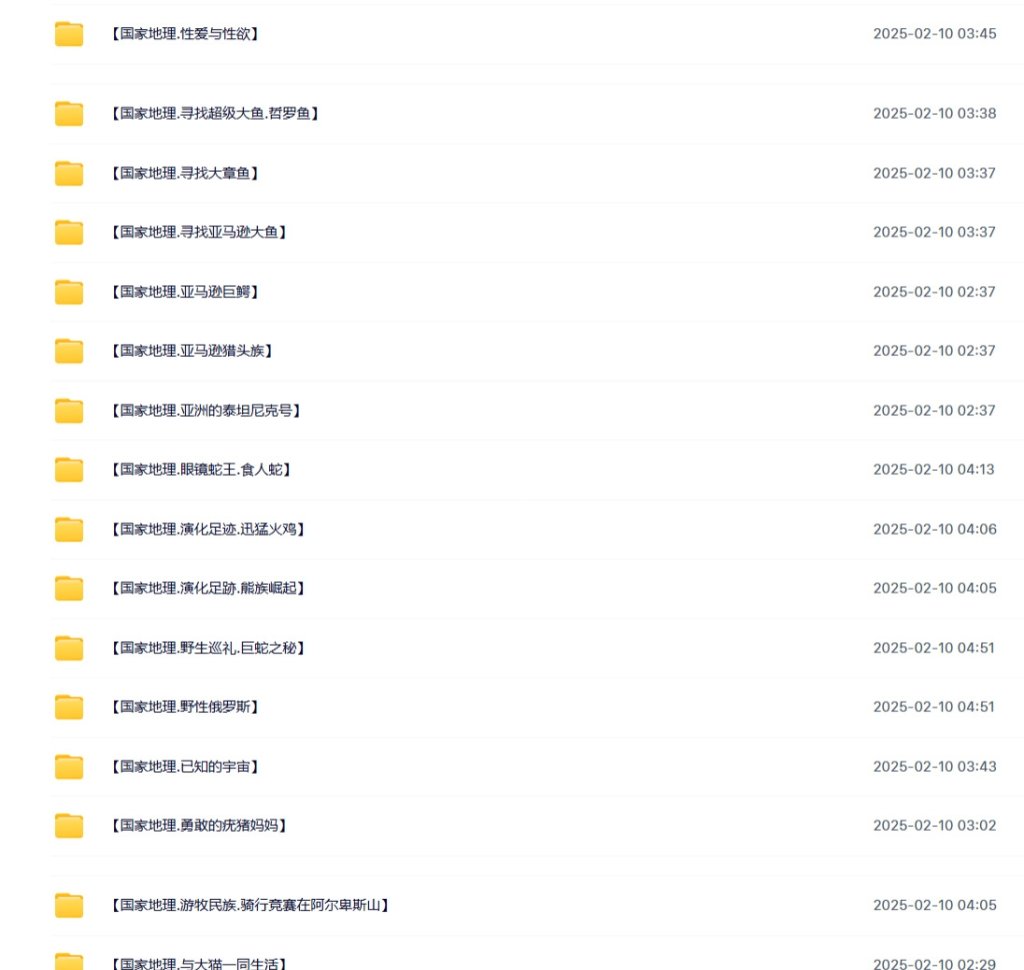Open the 野性俄罗斯 folder
Viewport: 1024px width, 970px height.
[x=185, y=707]
